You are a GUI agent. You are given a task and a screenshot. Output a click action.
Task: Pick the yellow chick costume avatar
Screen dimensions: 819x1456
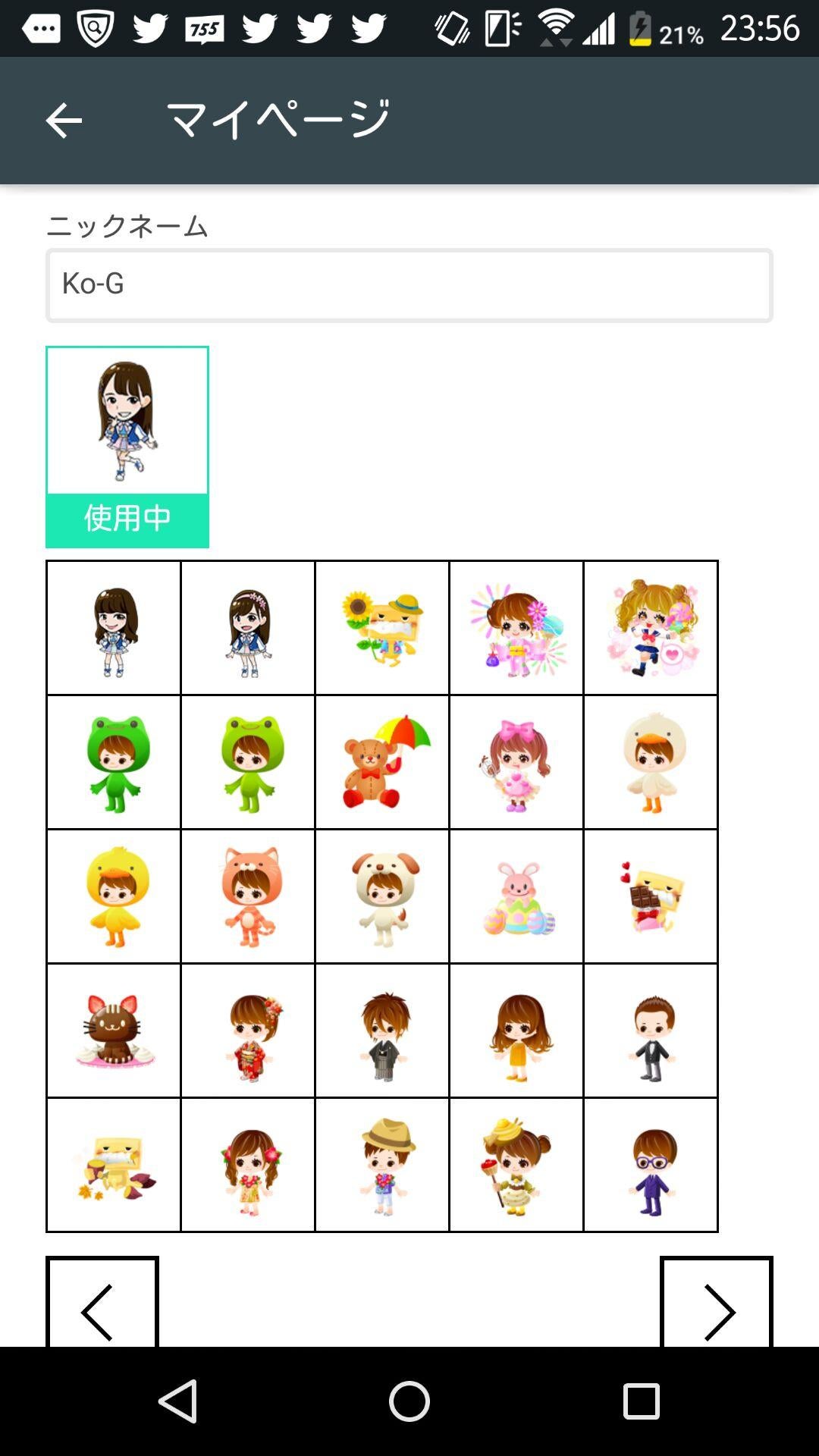pyautogui.click(x=114, y=896)
